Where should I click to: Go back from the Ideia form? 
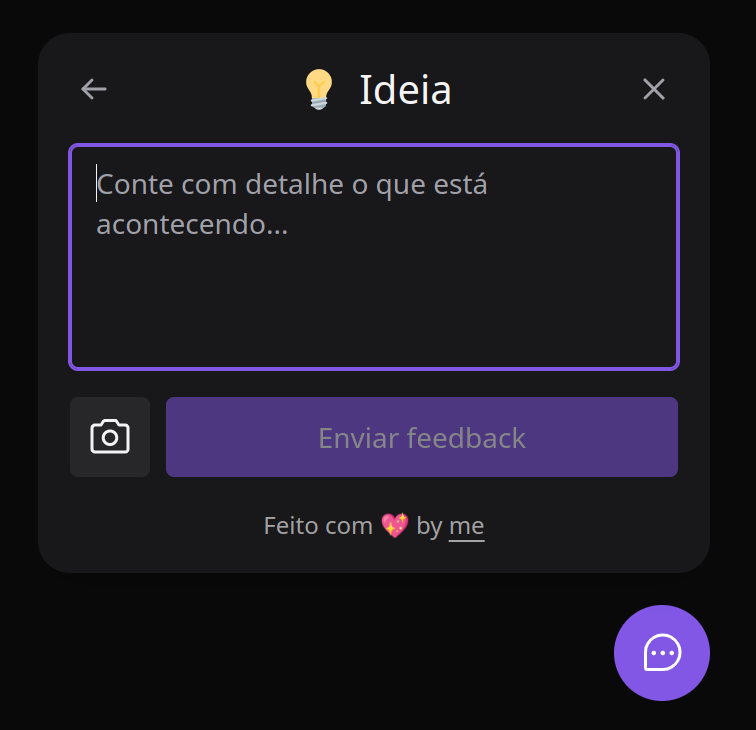94,90
